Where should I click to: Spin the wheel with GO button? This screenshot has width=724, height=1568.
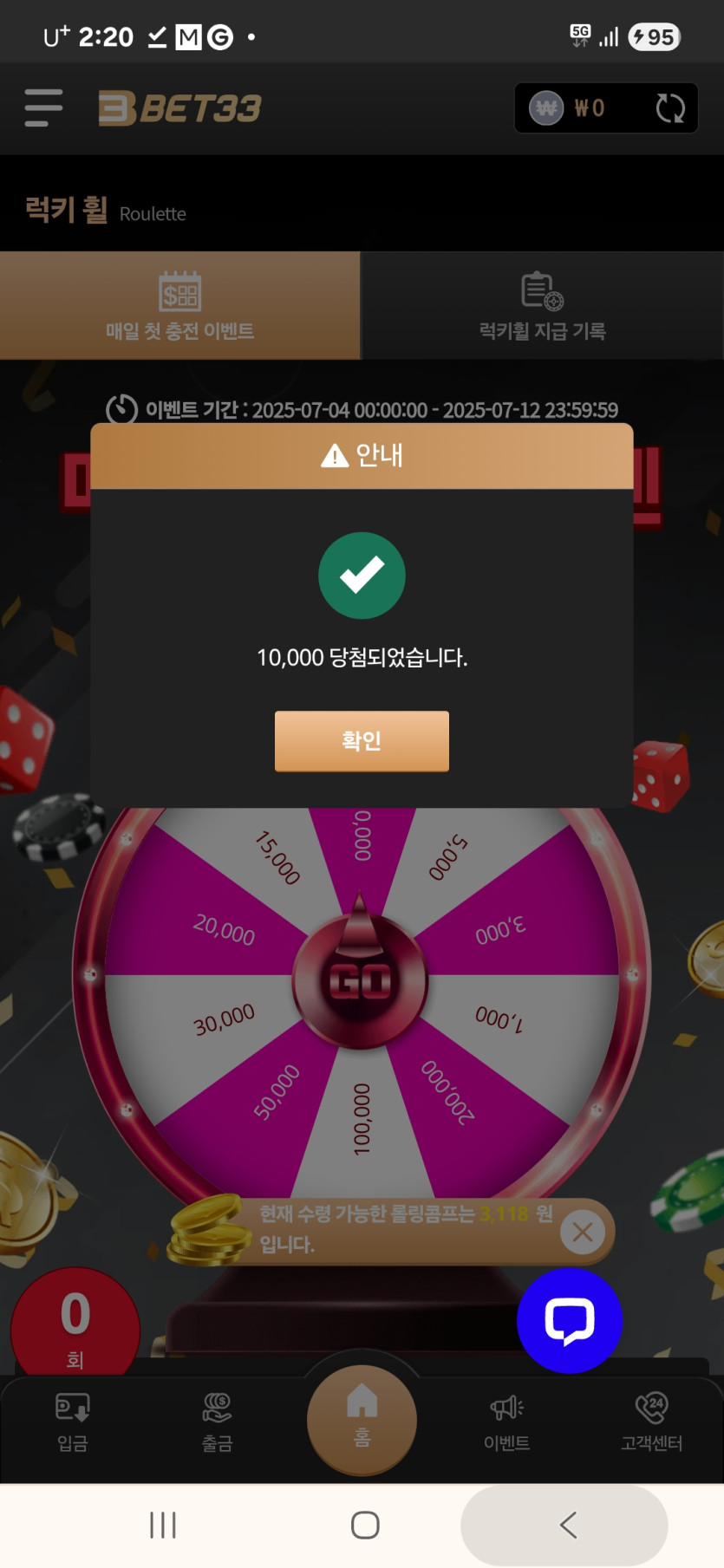tap(360, 982)
